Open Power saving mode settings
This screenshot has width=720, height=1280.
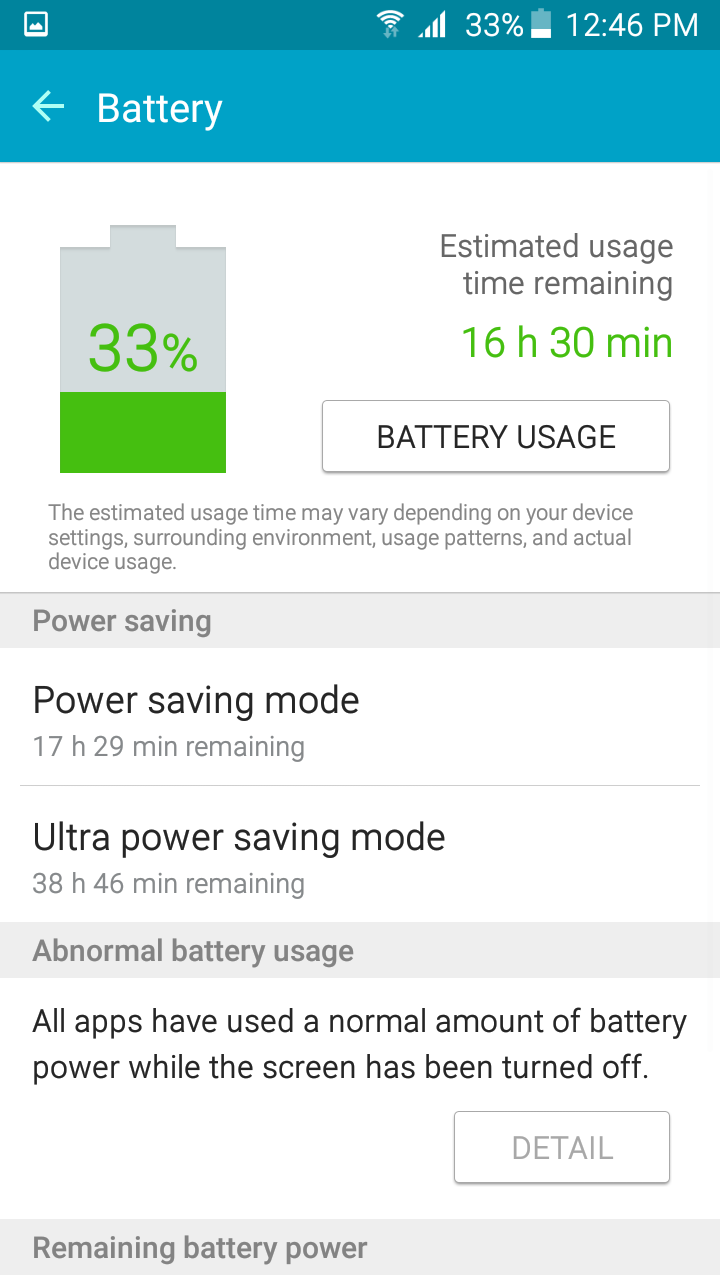point(360,720)
